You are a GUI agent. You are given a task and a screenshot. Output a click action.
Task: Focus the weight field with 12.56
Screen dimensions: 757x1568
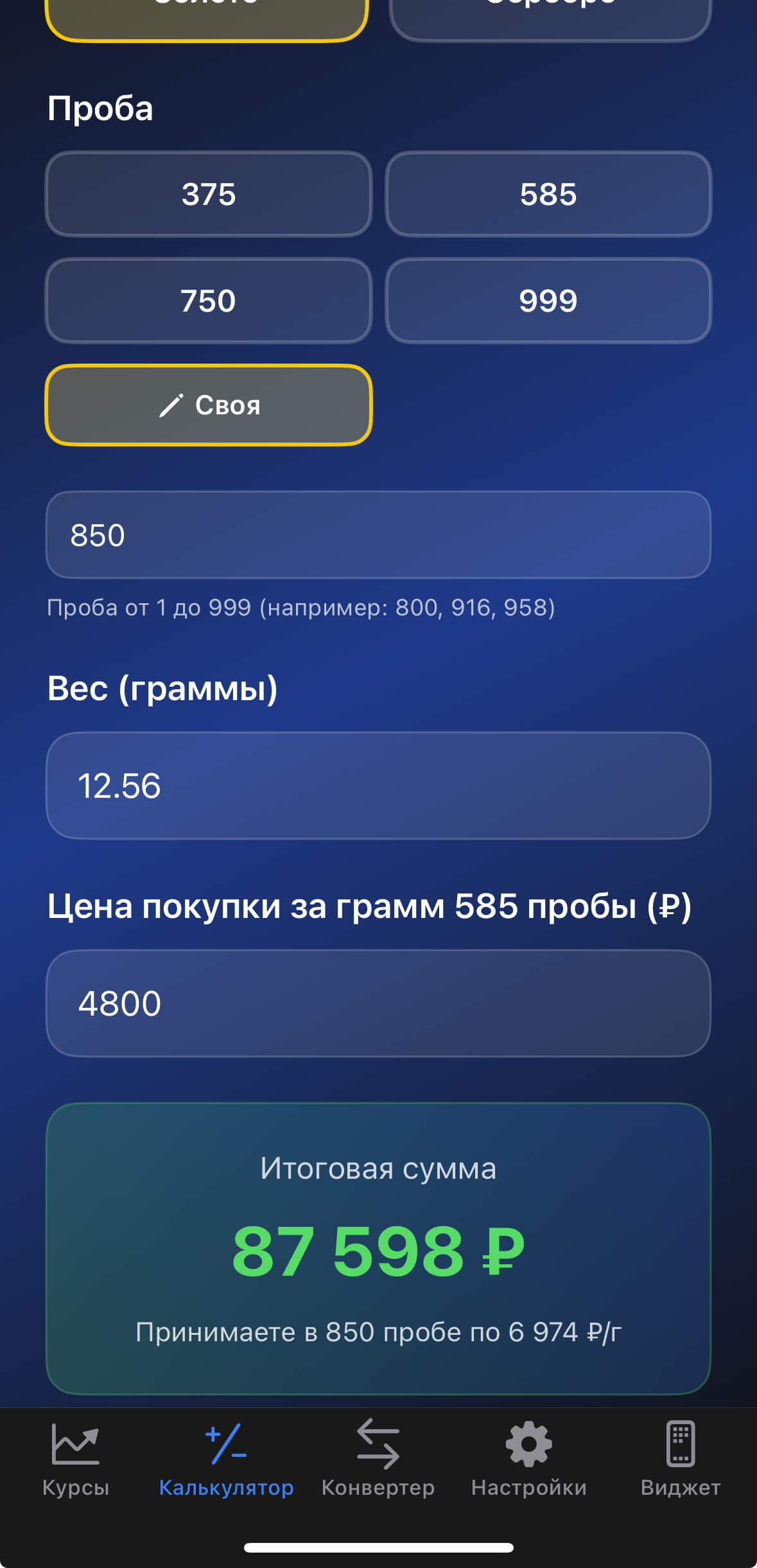click(x=378, y=786)
